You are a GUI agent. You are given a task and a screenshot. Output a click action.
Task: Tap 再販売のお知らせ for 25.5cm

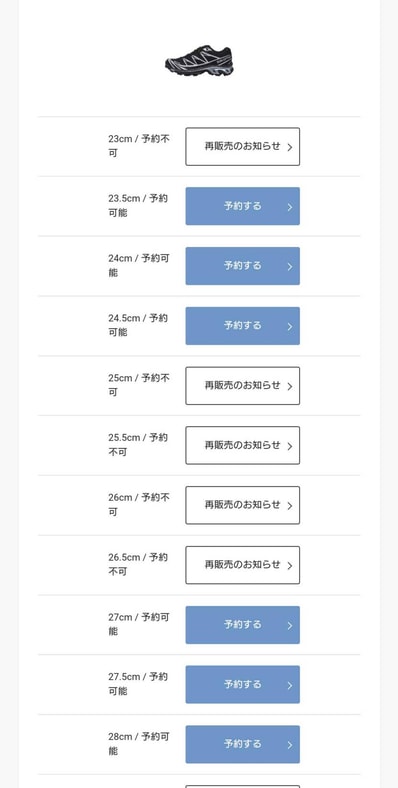(243, 445)
